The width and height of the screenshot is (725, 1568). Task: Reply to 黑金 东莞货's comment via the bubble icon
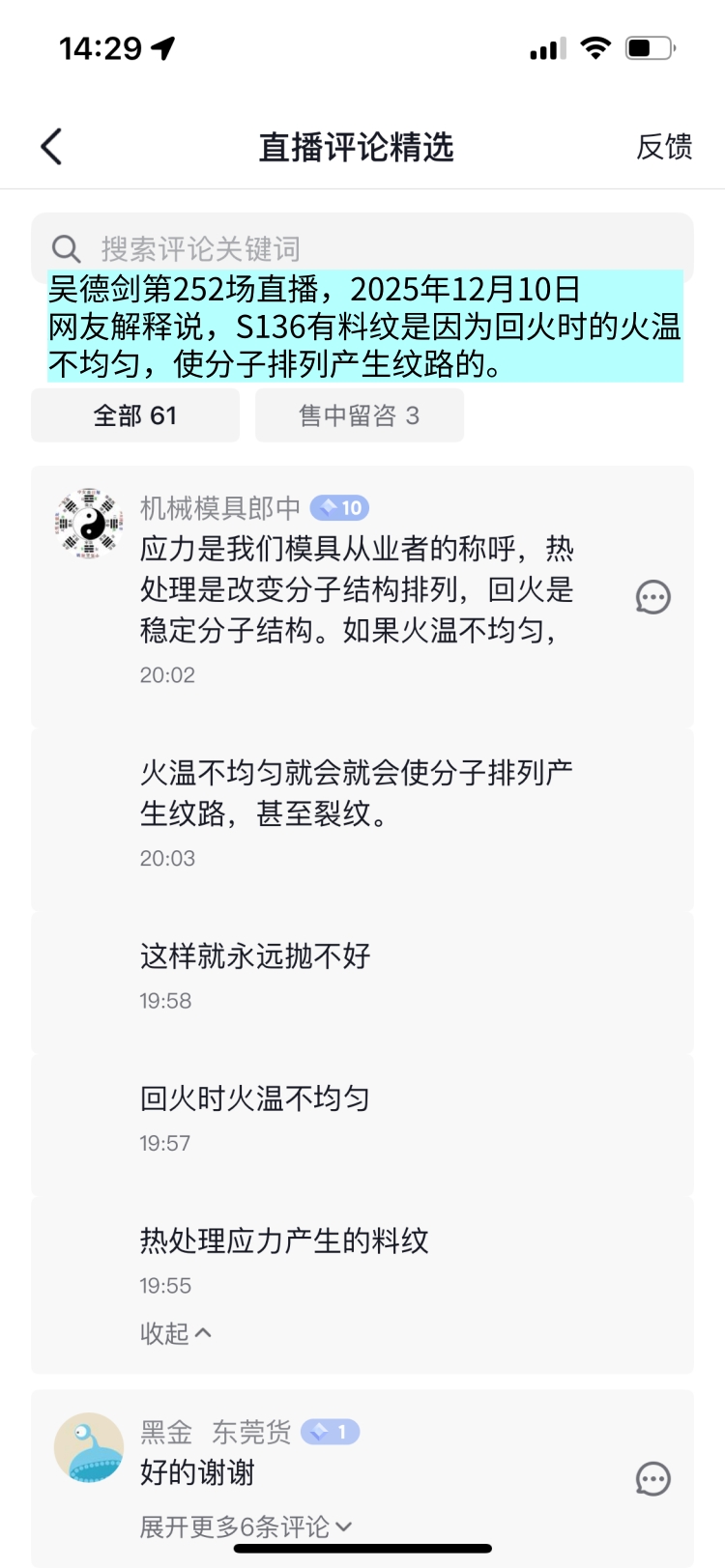tap(652, 1478)
